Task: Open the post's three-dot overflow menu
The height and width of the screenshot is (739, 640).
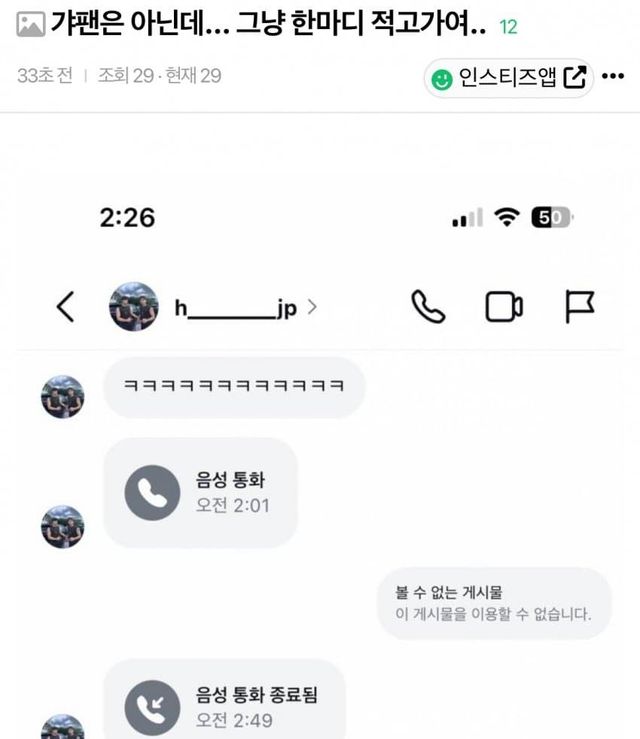Action: [614, 76]
